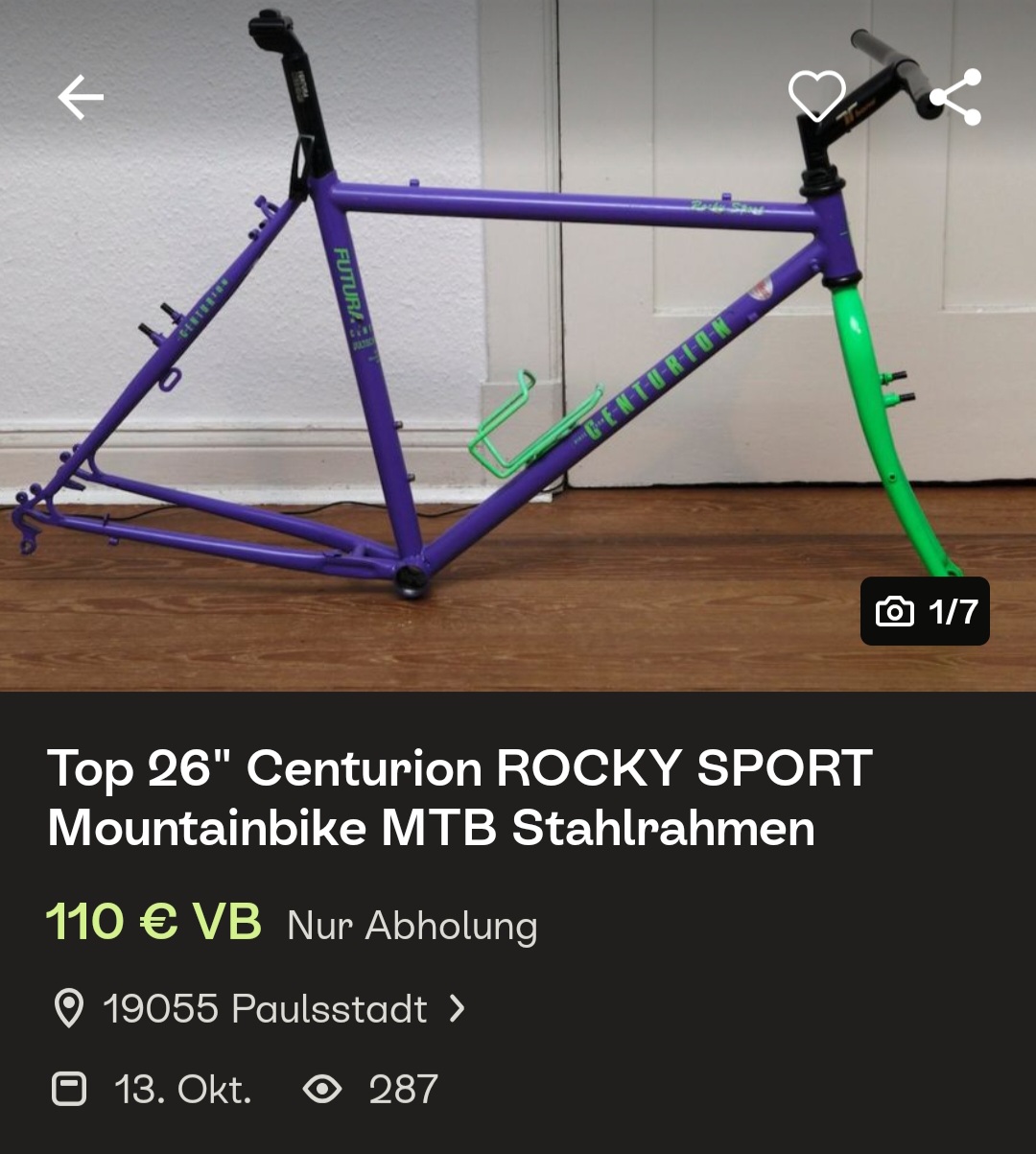The width and height of the screenshot is (1036, 1154).
Task: Save listing with the heart icon
Action: (x=816, y=96)
